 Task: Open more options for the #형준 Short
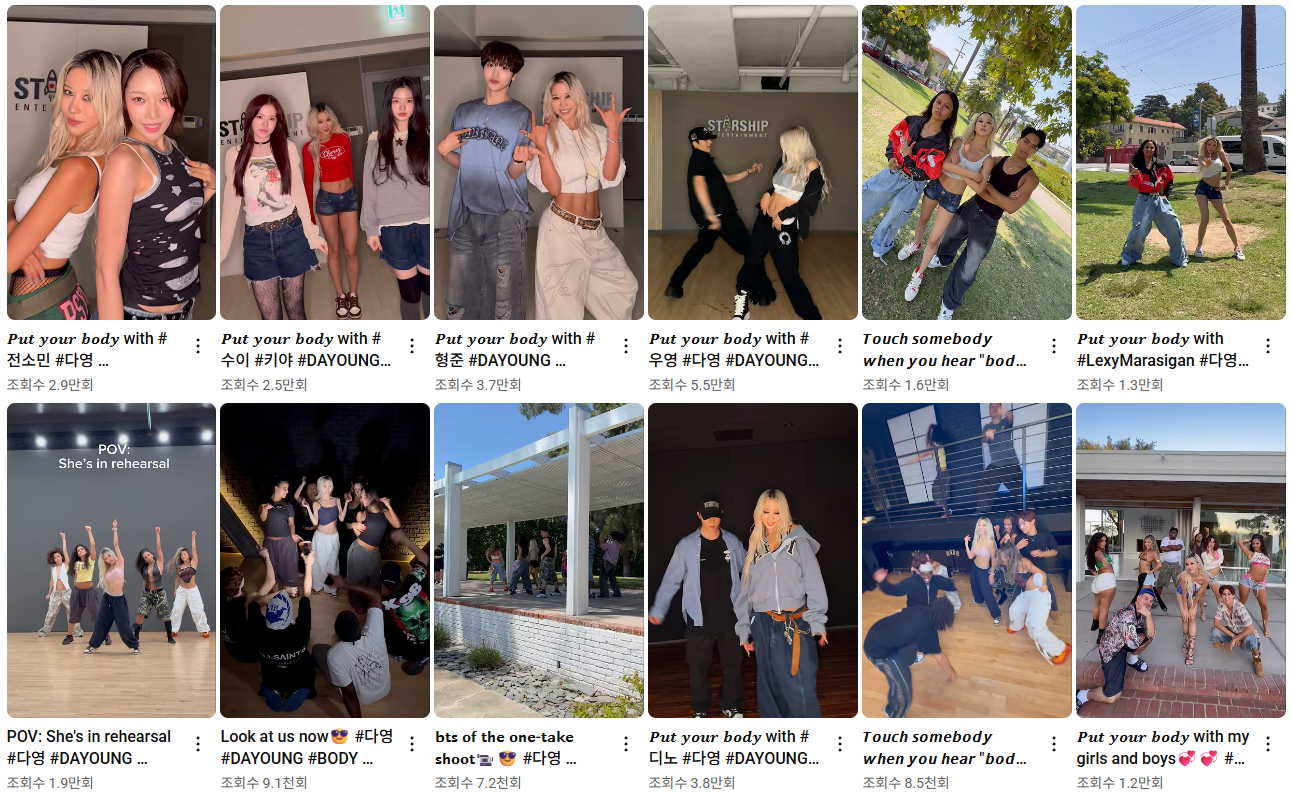[x=626, y=346]
